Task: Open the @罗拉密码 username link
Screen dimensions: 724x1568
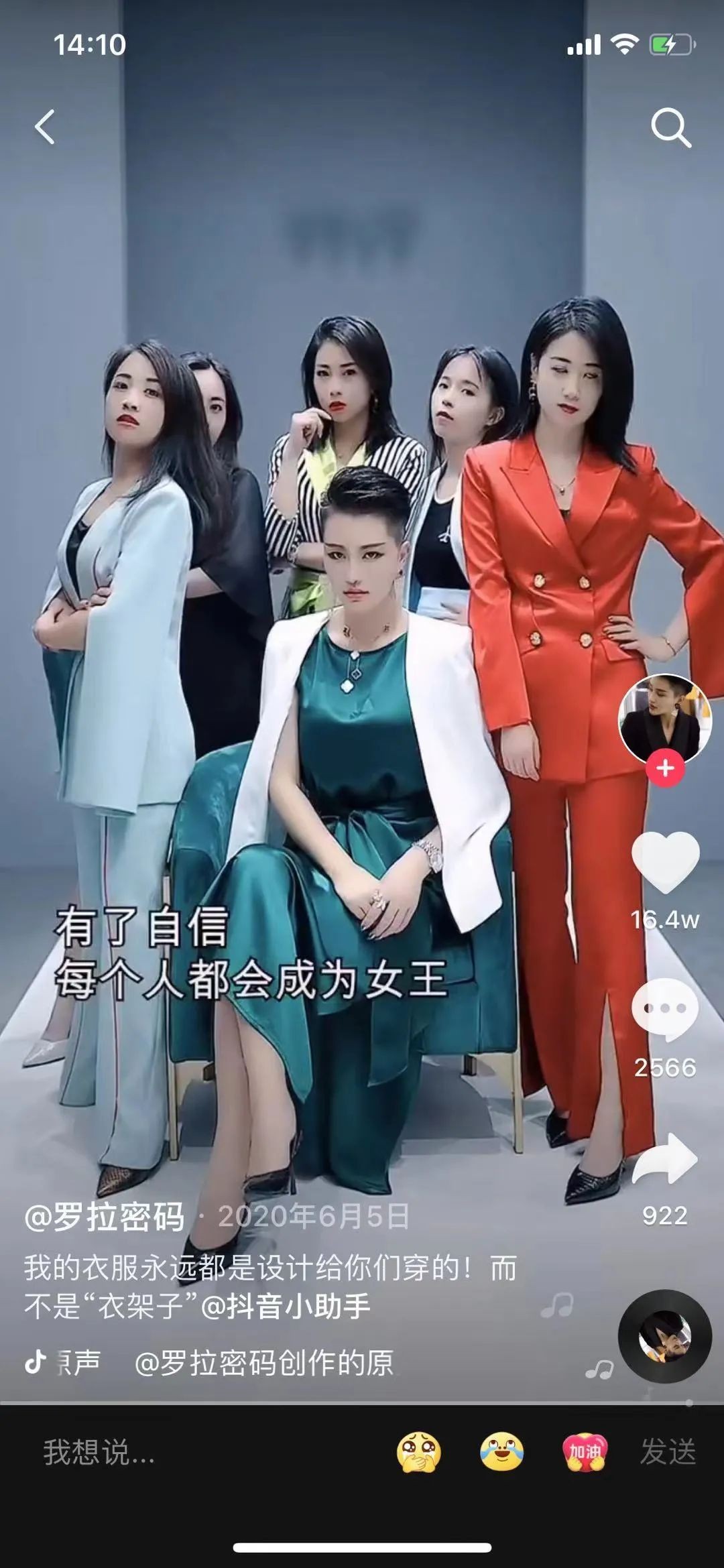Action: point(105,1217)
